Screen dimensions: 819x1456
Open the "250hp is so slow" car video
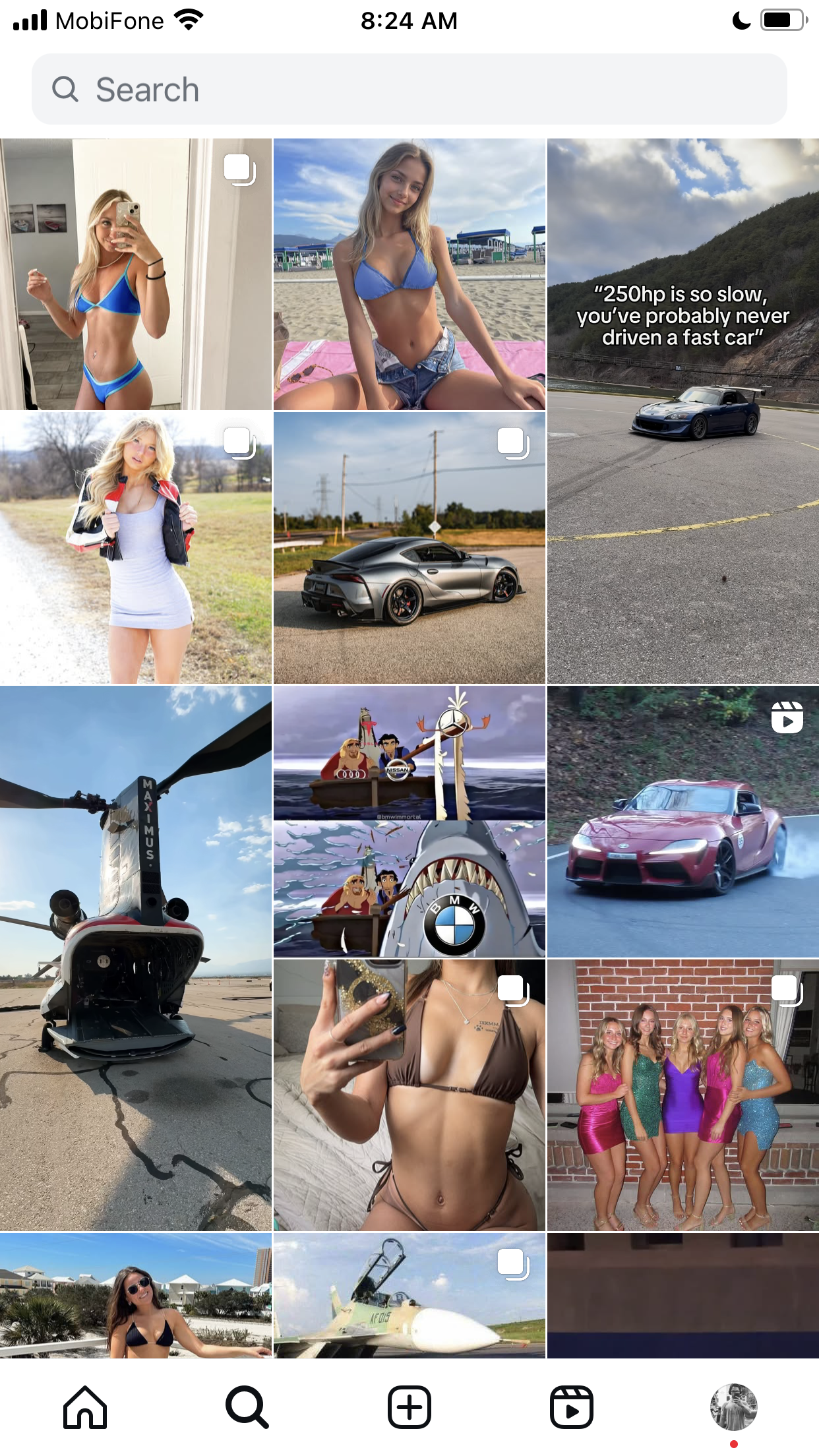[683, 411]
